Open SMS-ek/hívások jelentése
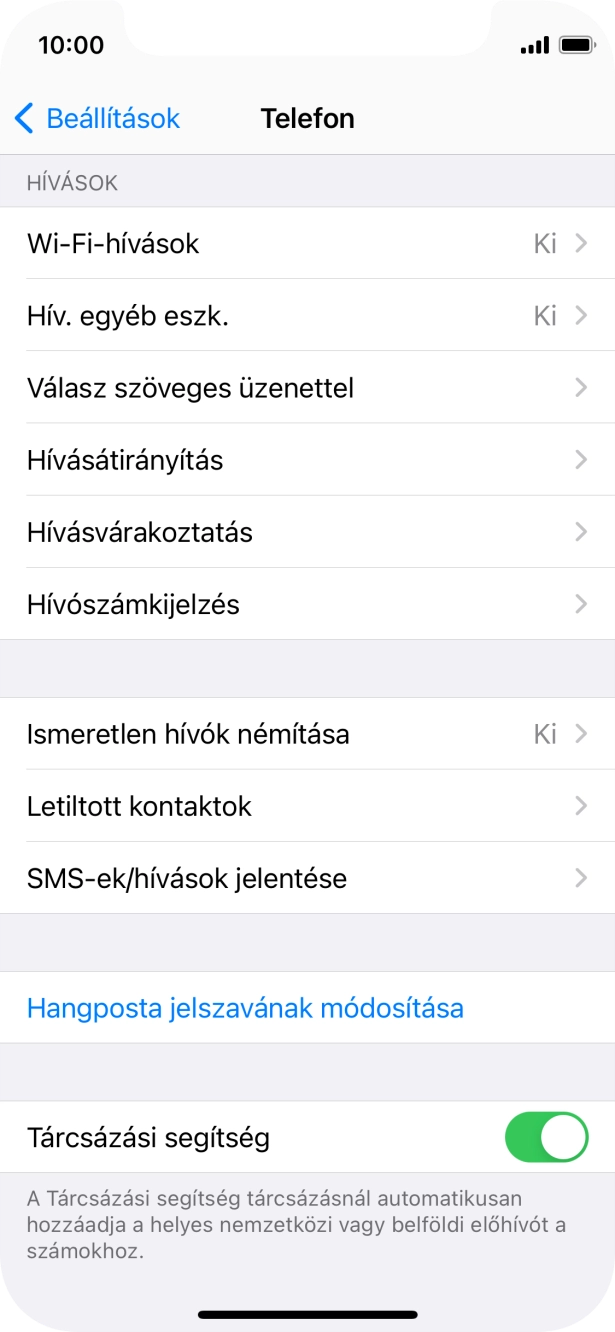 click(307, 878)
